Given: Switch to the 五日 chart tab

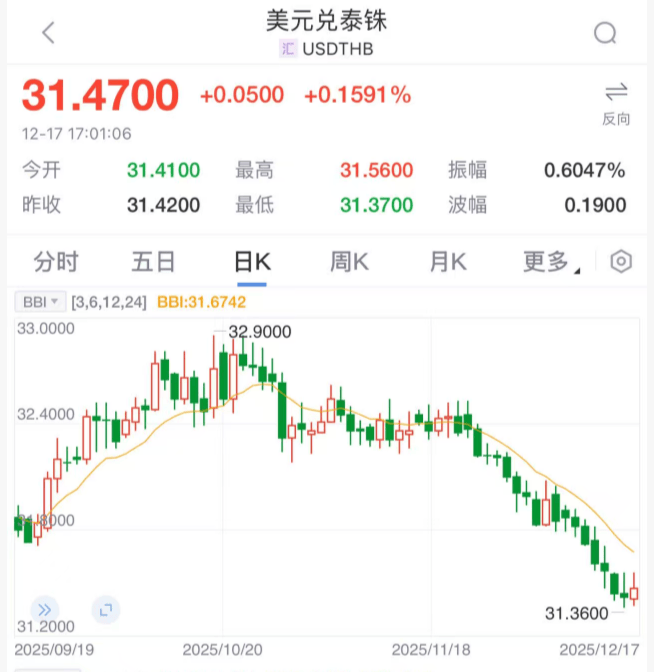Looking at the screenshot, I should (154, 262).
